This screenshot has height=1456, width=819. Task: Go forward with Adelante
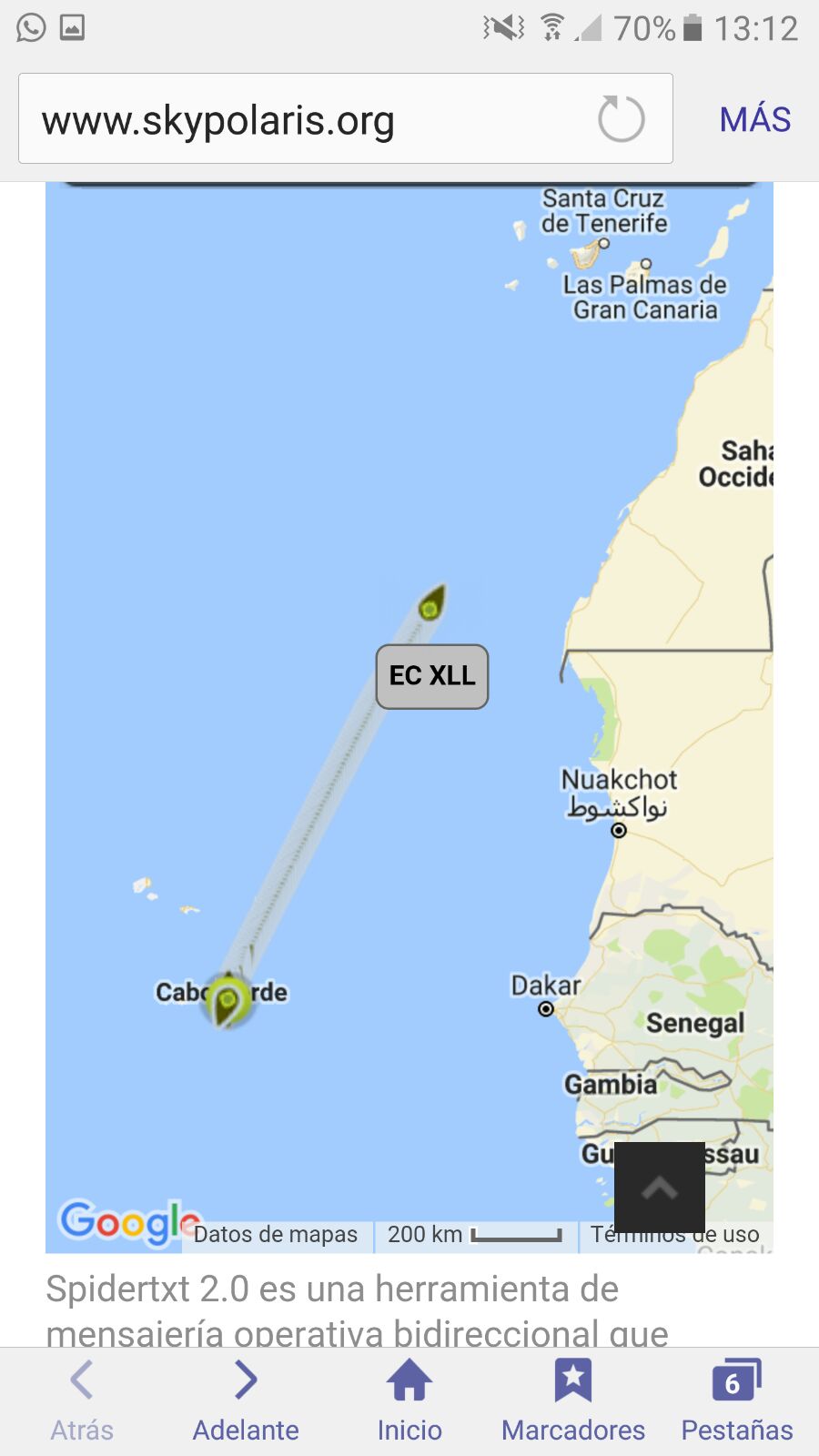pos(246,1401)
